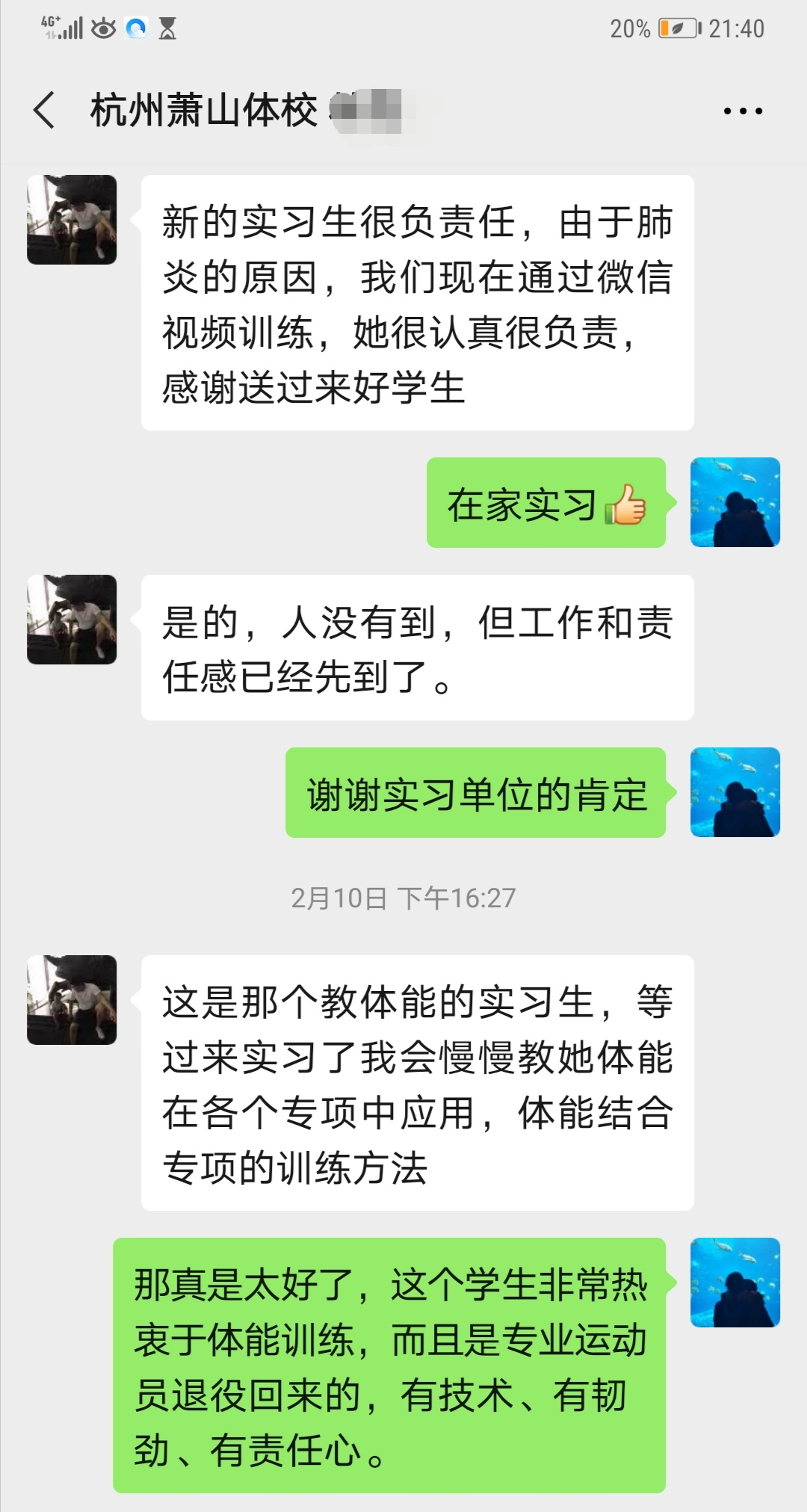Tap the eye-protection mode icon in status bar
This screenshot has width=807, height=1512.
click(105, 27)
